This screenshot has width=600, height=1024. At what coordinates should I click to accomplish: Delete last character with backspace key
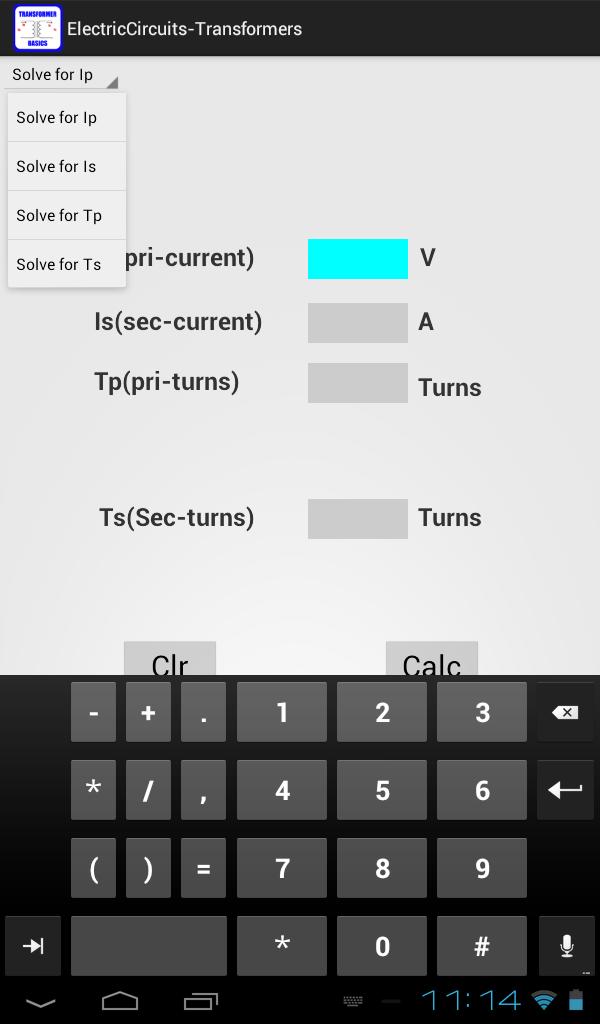pos(565,713)
